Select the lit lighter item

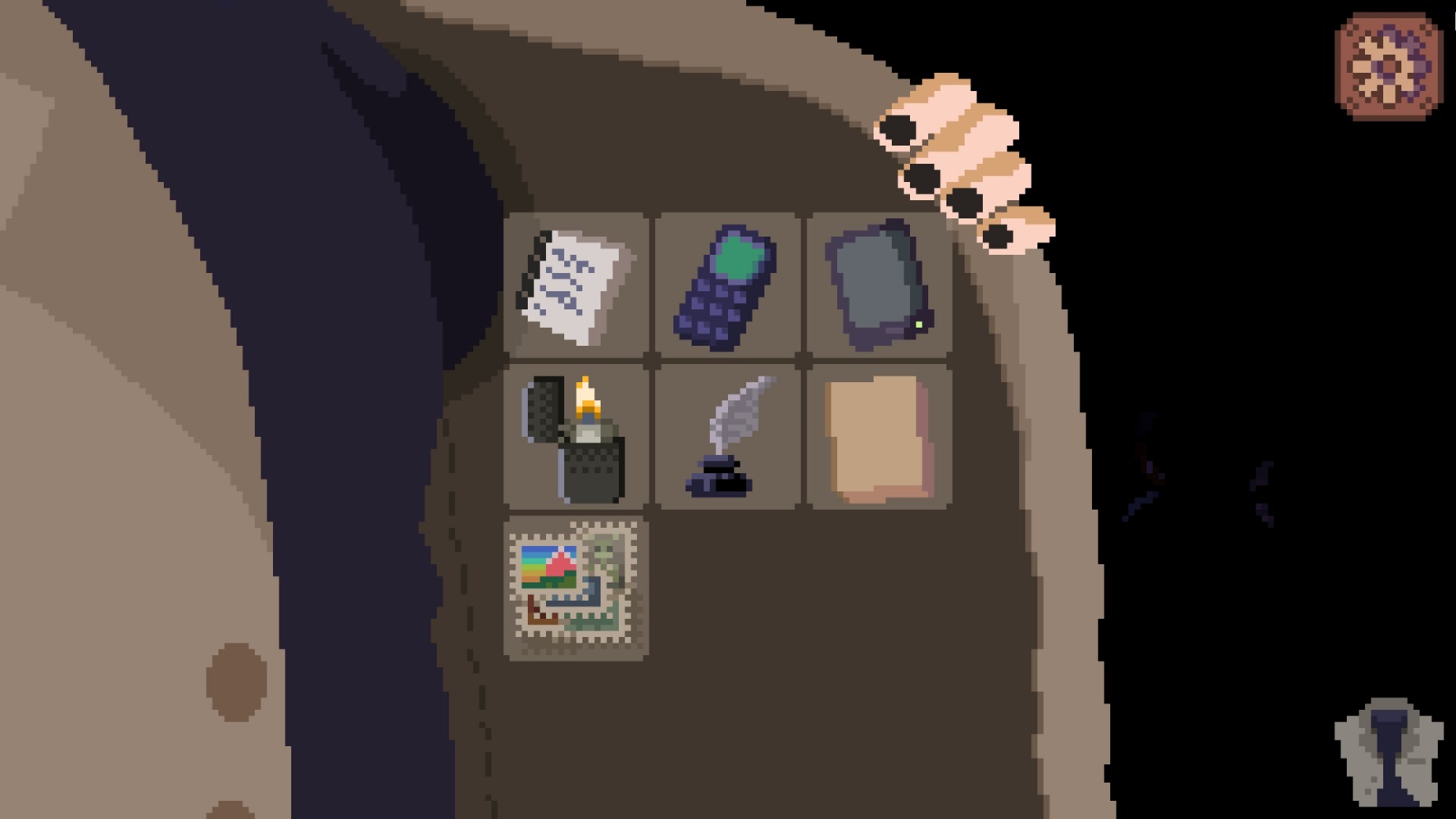576,438
